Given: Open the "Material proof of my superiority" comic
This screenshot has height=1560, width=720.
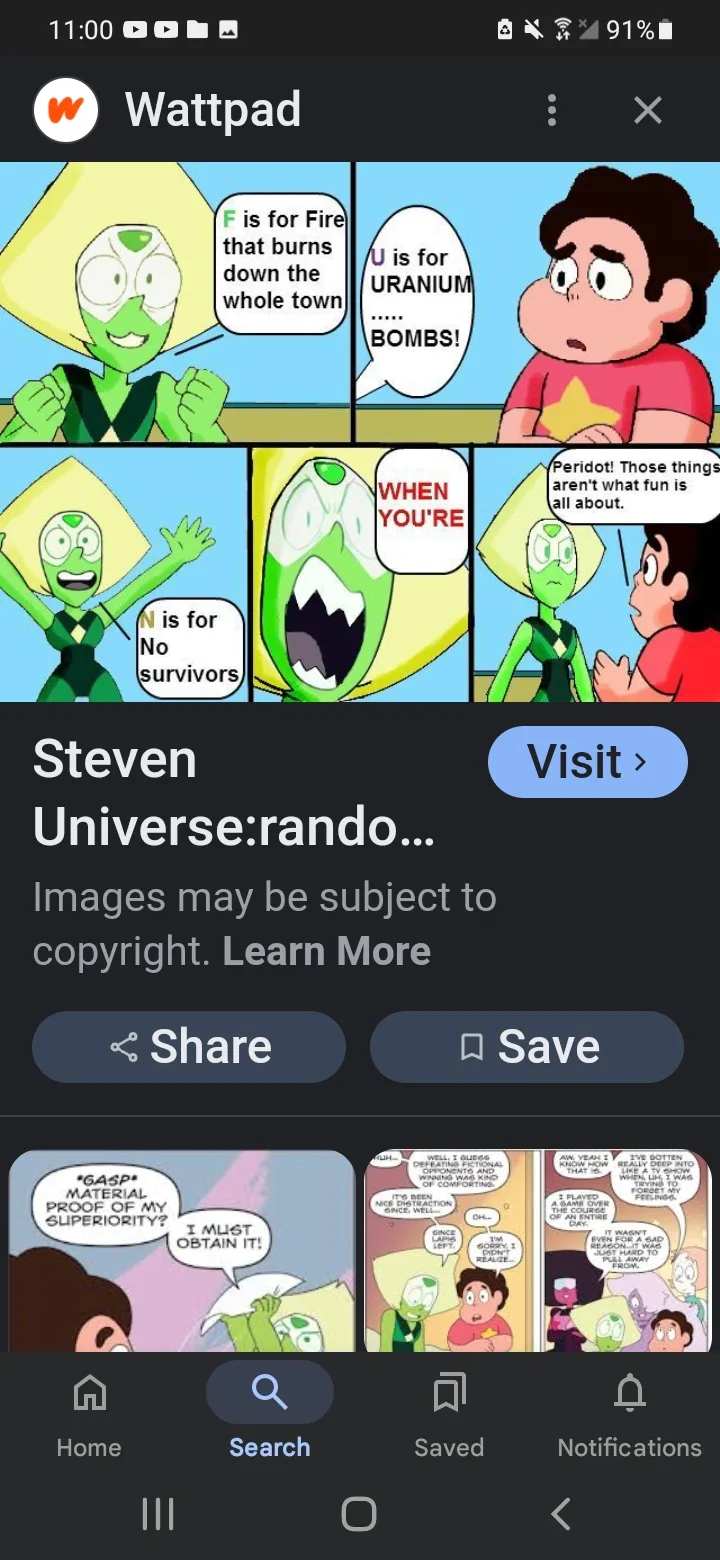Looking at the screenshot, I should click(x=182, y=1251).
